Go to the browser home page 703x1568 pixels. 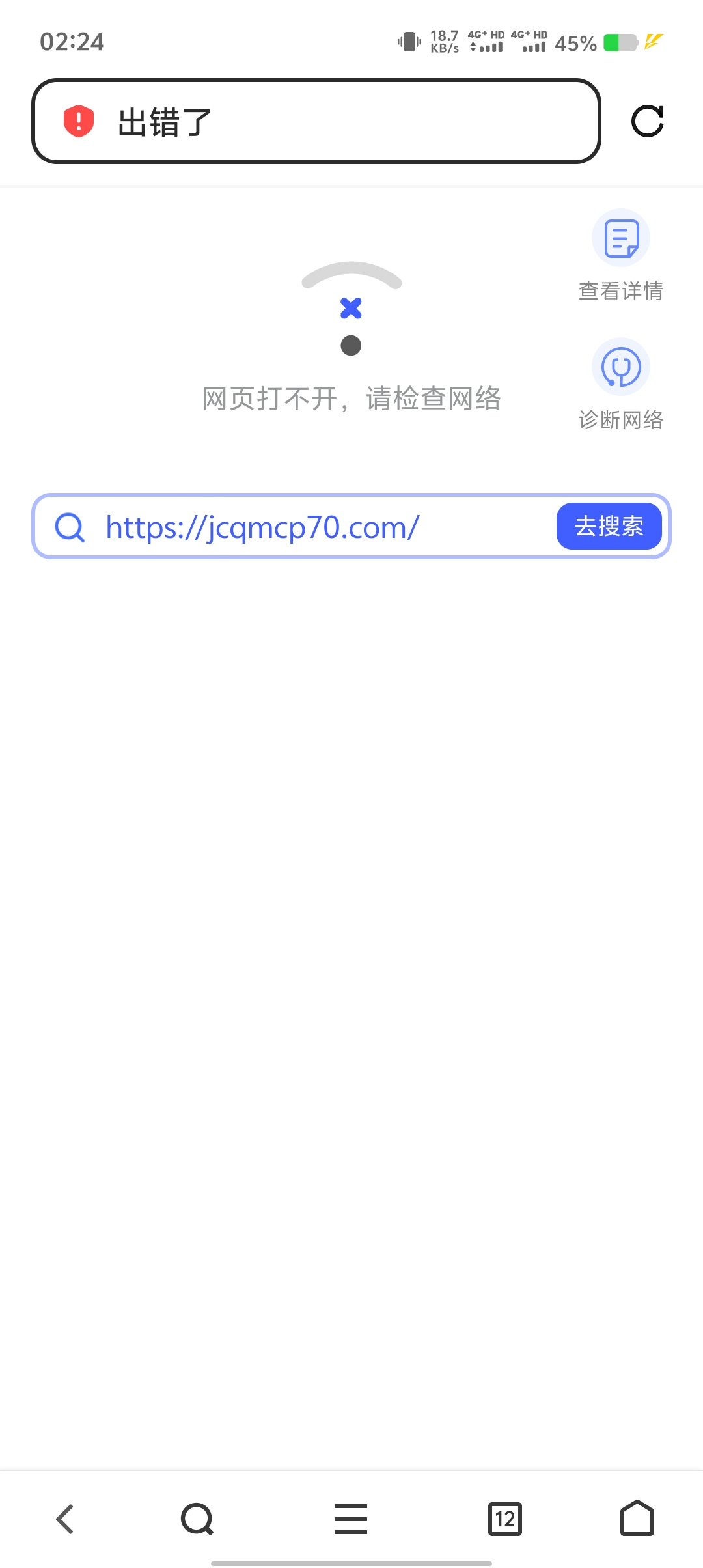click(637, 1519)
